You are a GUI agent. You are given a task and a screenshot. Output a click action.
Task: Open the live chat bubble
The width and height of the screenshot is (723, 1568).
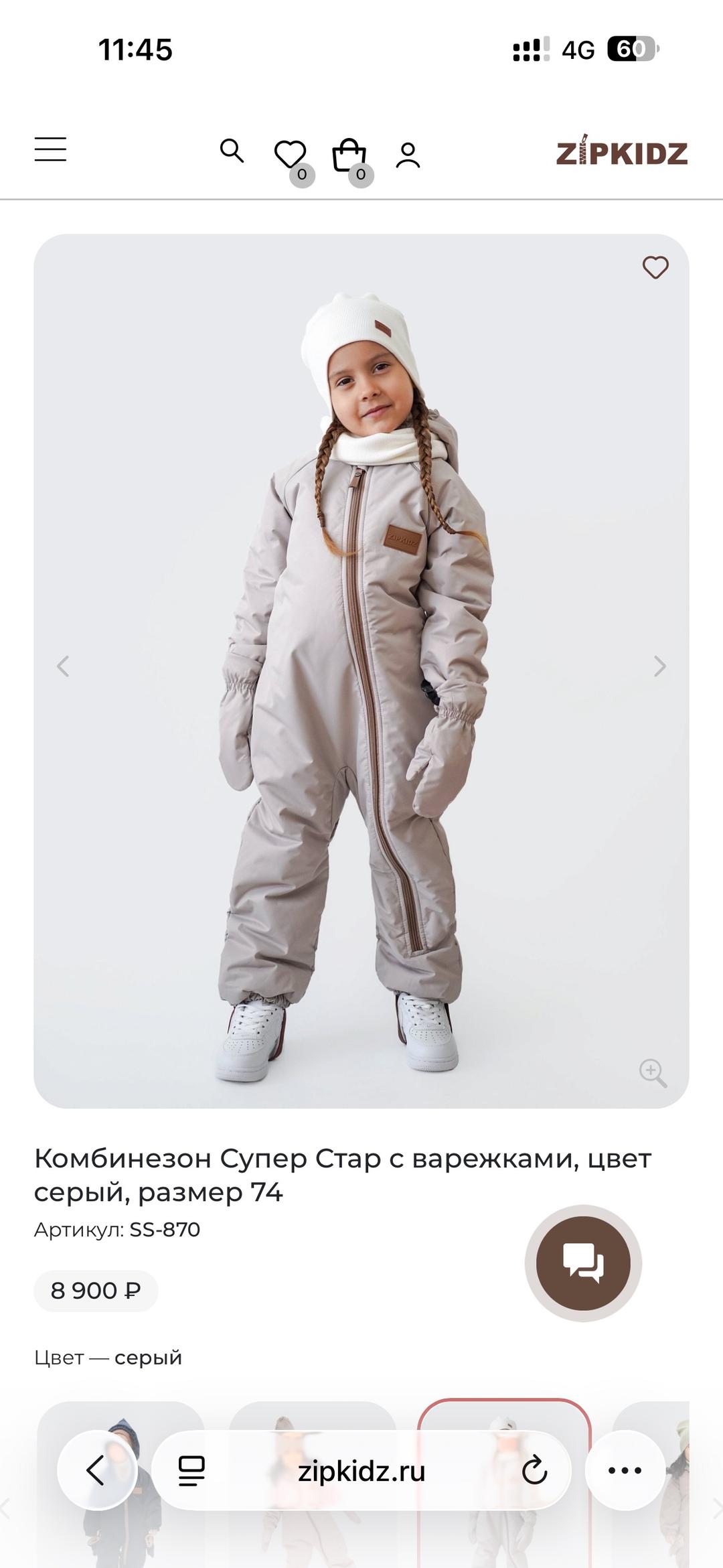(x=583, y=1263)
